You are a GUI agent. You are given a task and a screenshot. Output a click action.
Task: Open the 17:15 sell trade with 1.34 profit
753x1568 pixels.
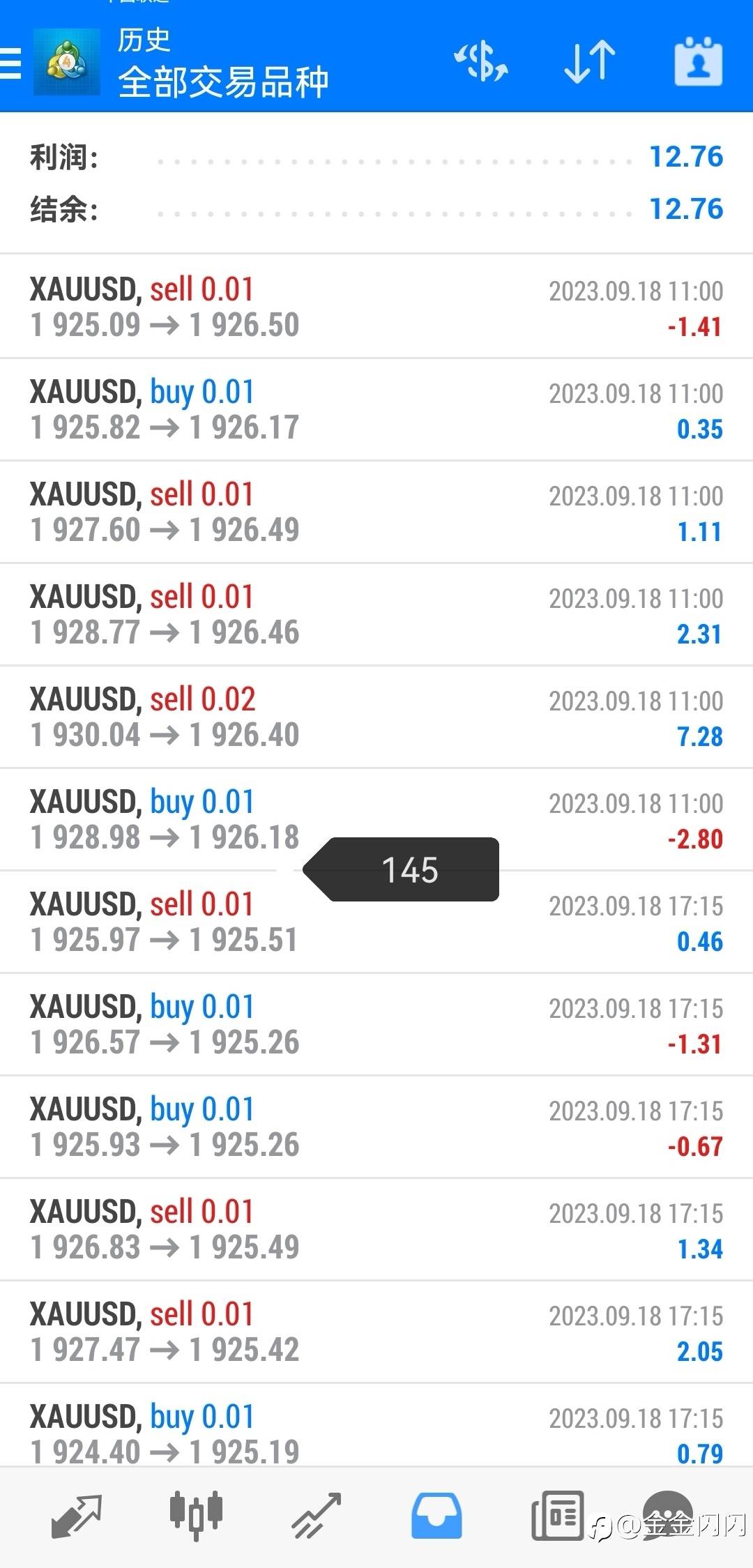click(376, 1229)
